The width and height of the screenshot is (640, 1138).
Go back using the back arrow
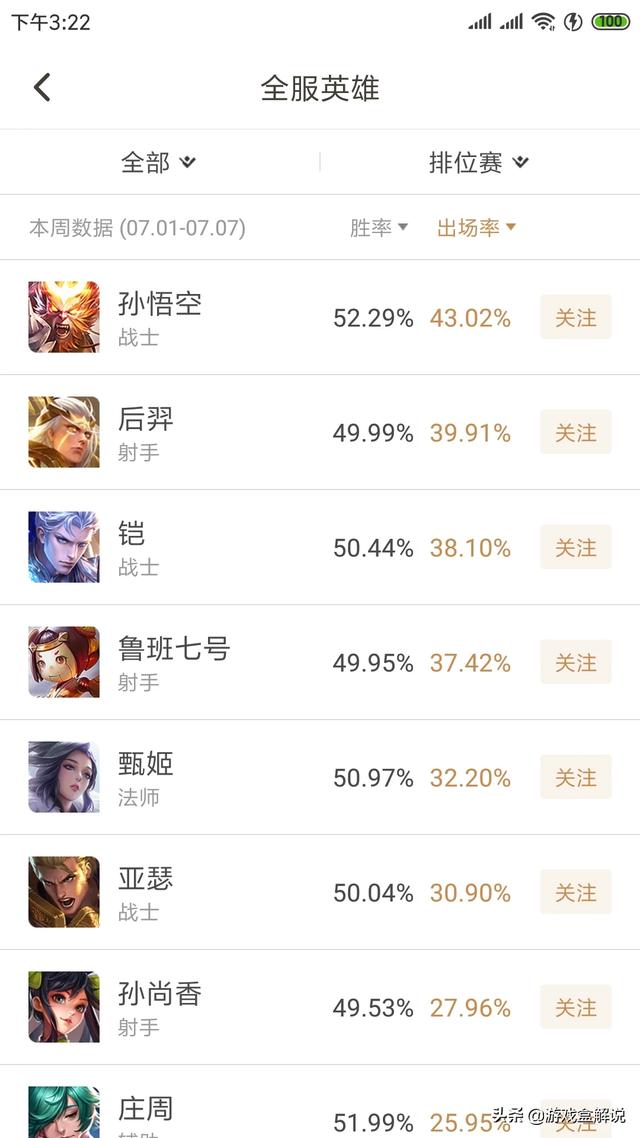(42, 88)
